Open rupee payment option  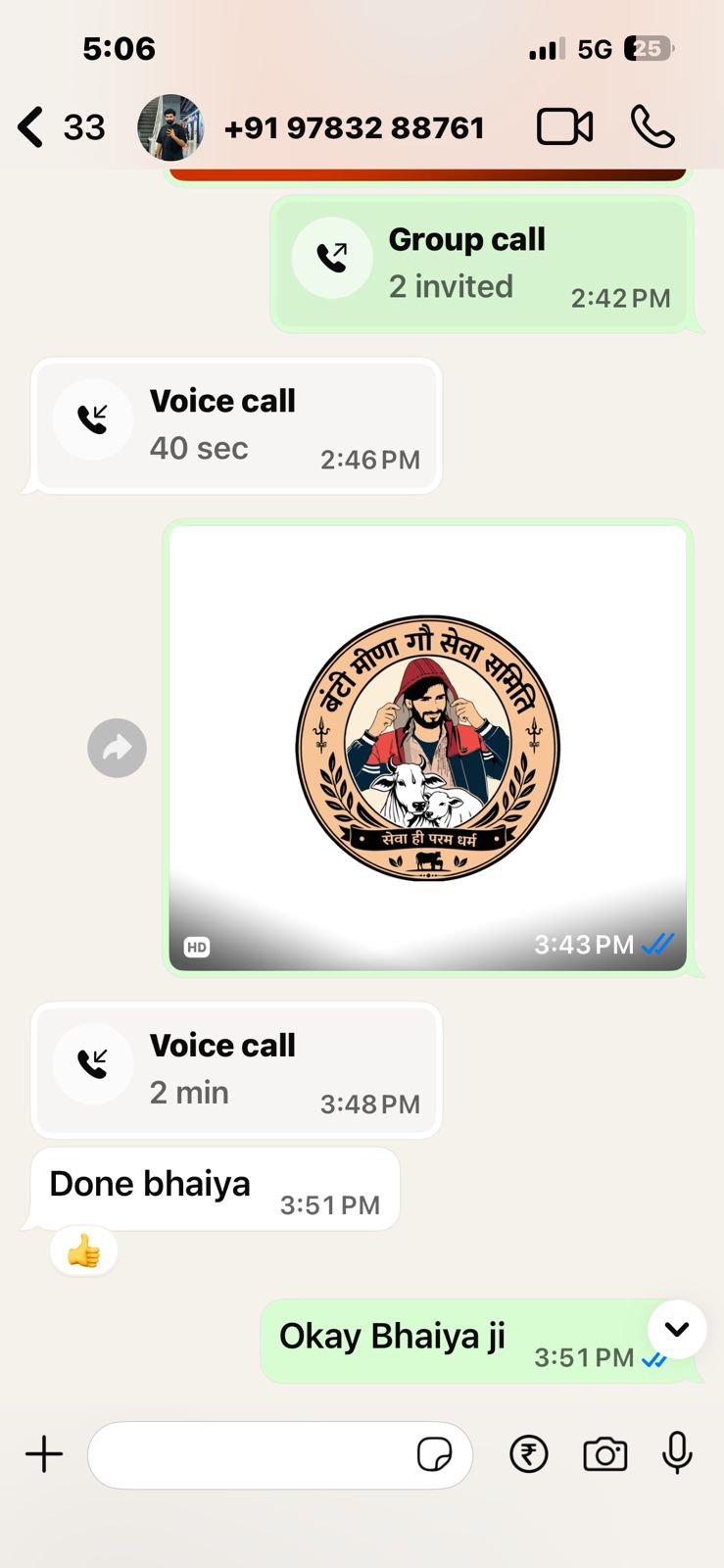[x=529, y=1454]
